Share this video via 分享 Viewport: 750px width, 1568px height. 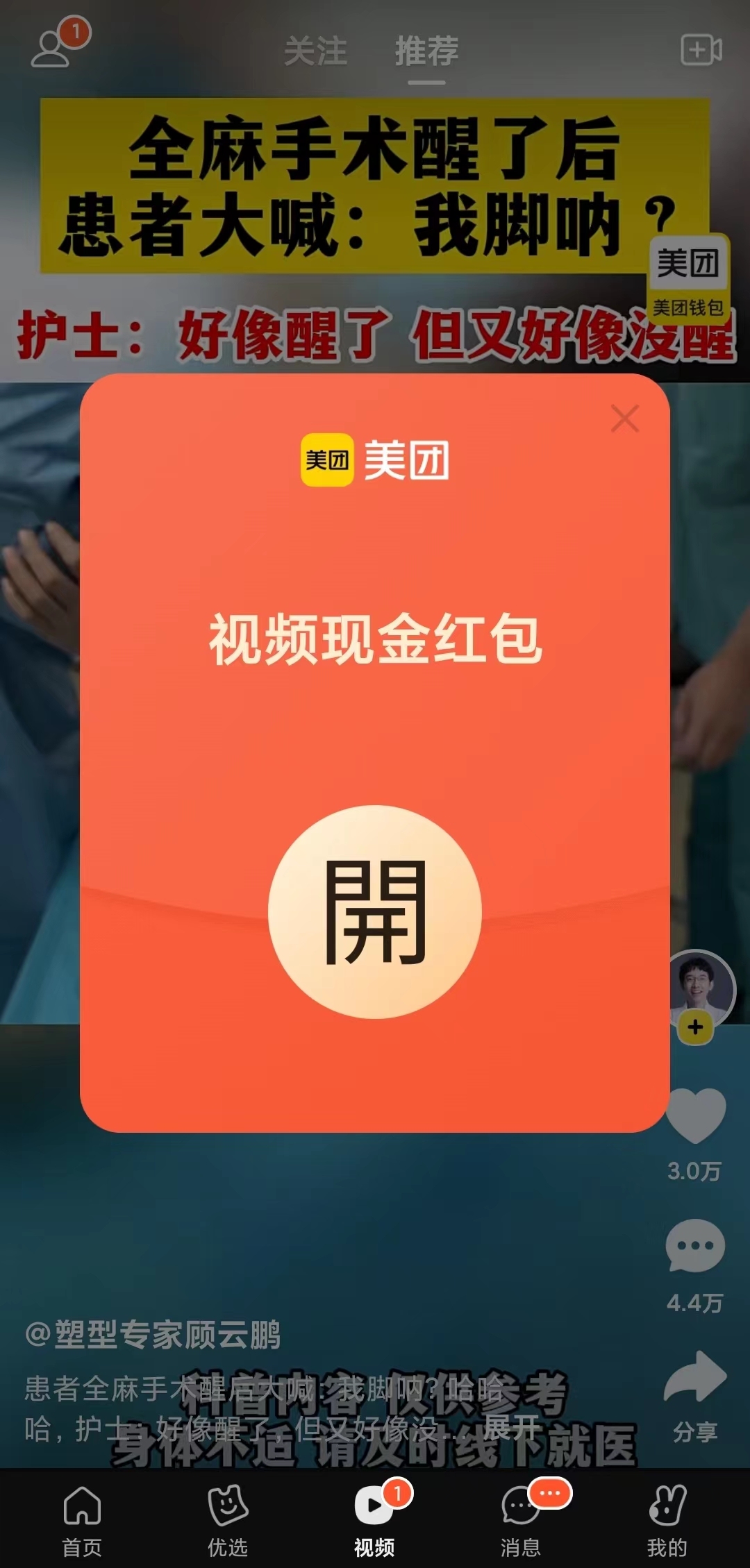[x=695, y=1379]
